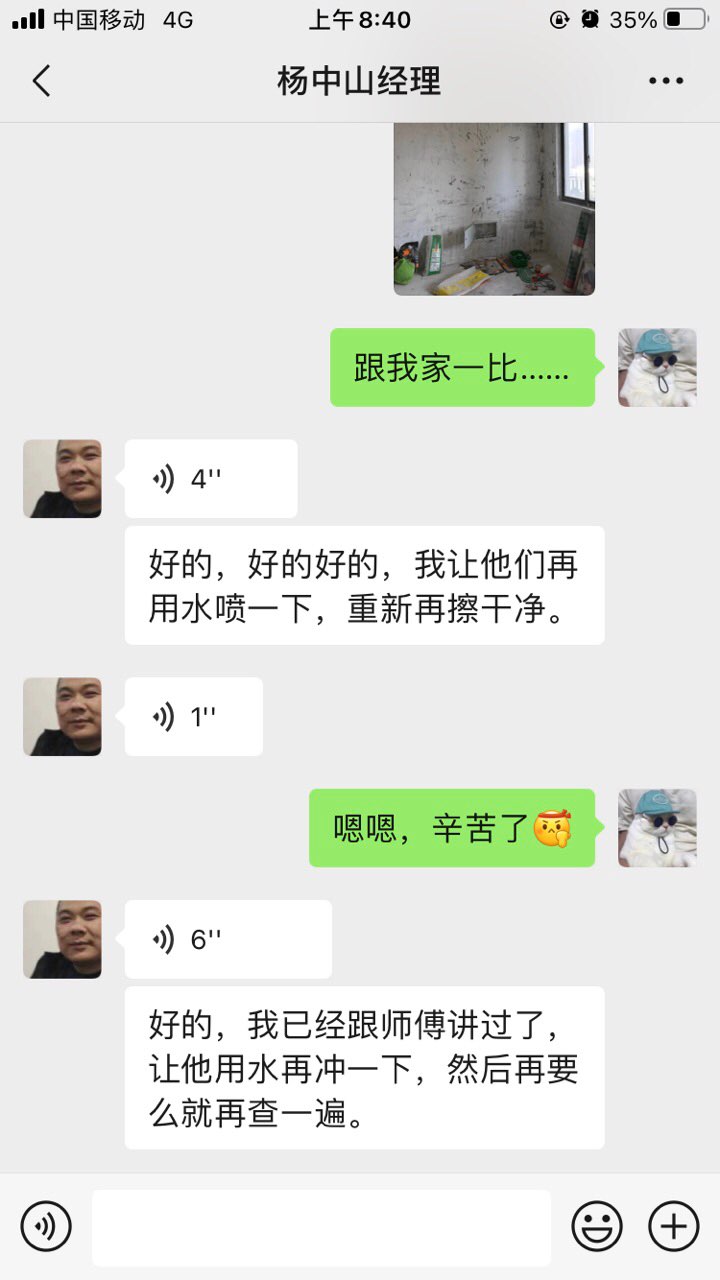This screenshot has height=1280, width=720.
Task: Play the 6'' voice message
Action: point(227,939)
